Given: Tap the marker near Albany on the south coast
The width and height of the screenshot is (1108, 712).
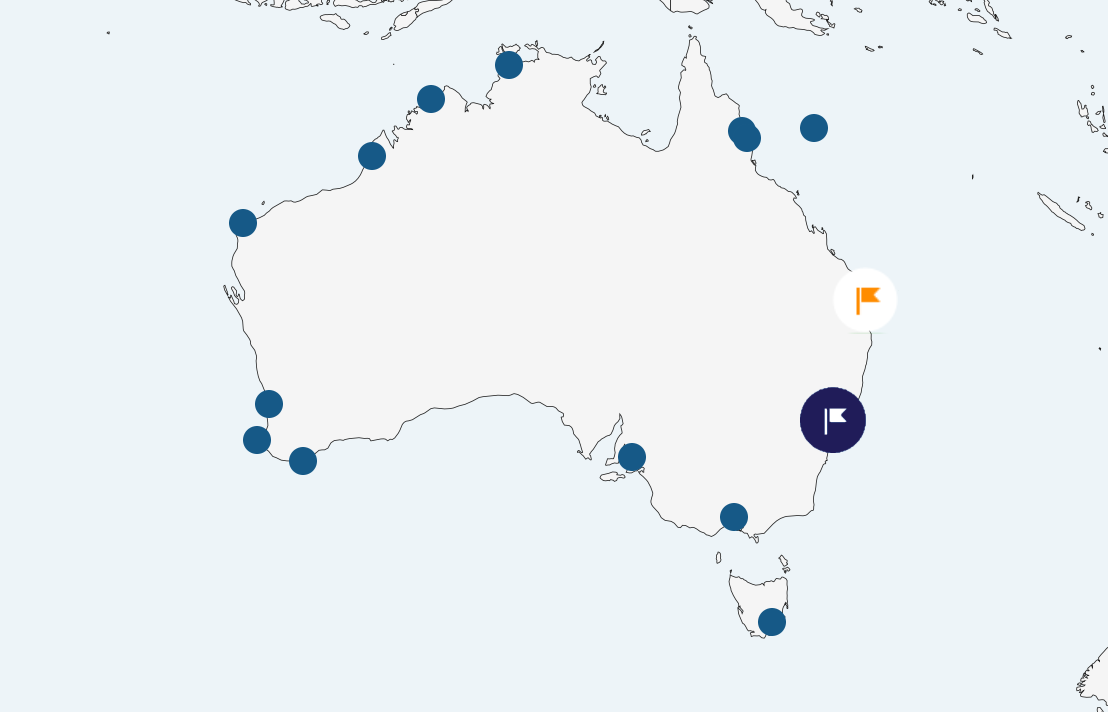Looking at the screenshot, I should (303, 461).
